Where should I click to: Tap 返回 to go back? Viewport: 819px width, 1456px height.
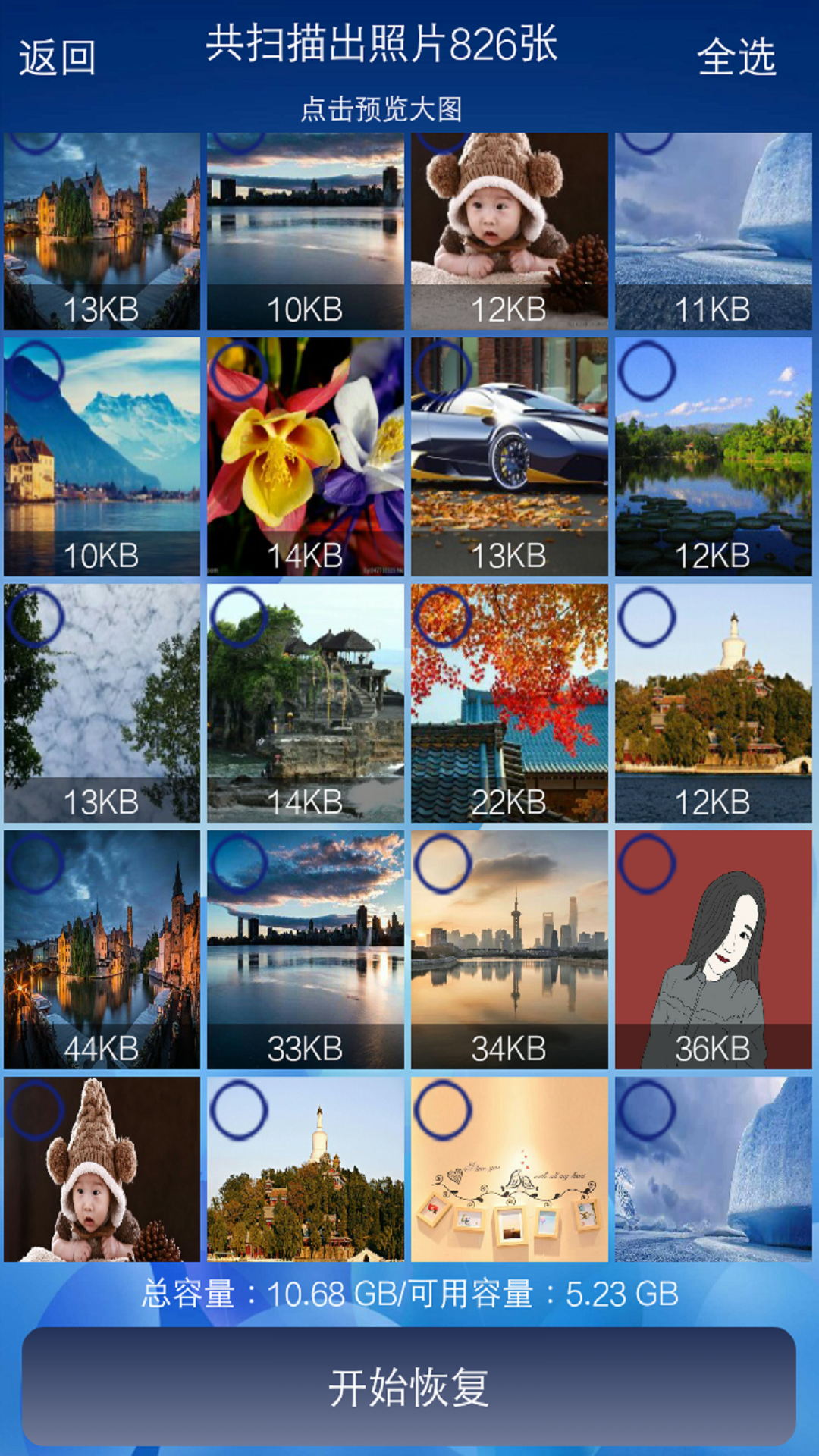click(57, 58)
